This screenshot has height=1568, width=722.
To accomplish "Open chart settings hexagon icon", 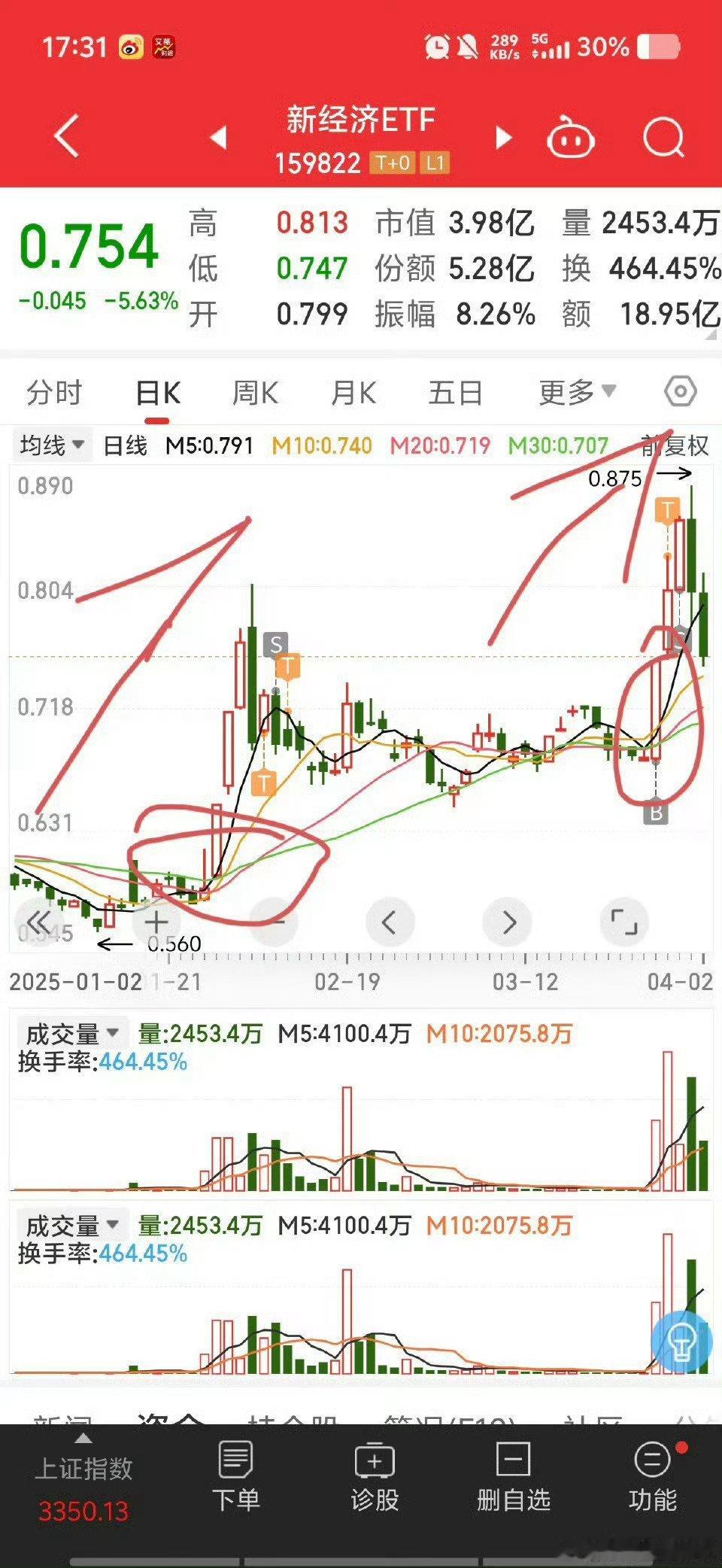I will pyautogui.click(x=681, y=391).
